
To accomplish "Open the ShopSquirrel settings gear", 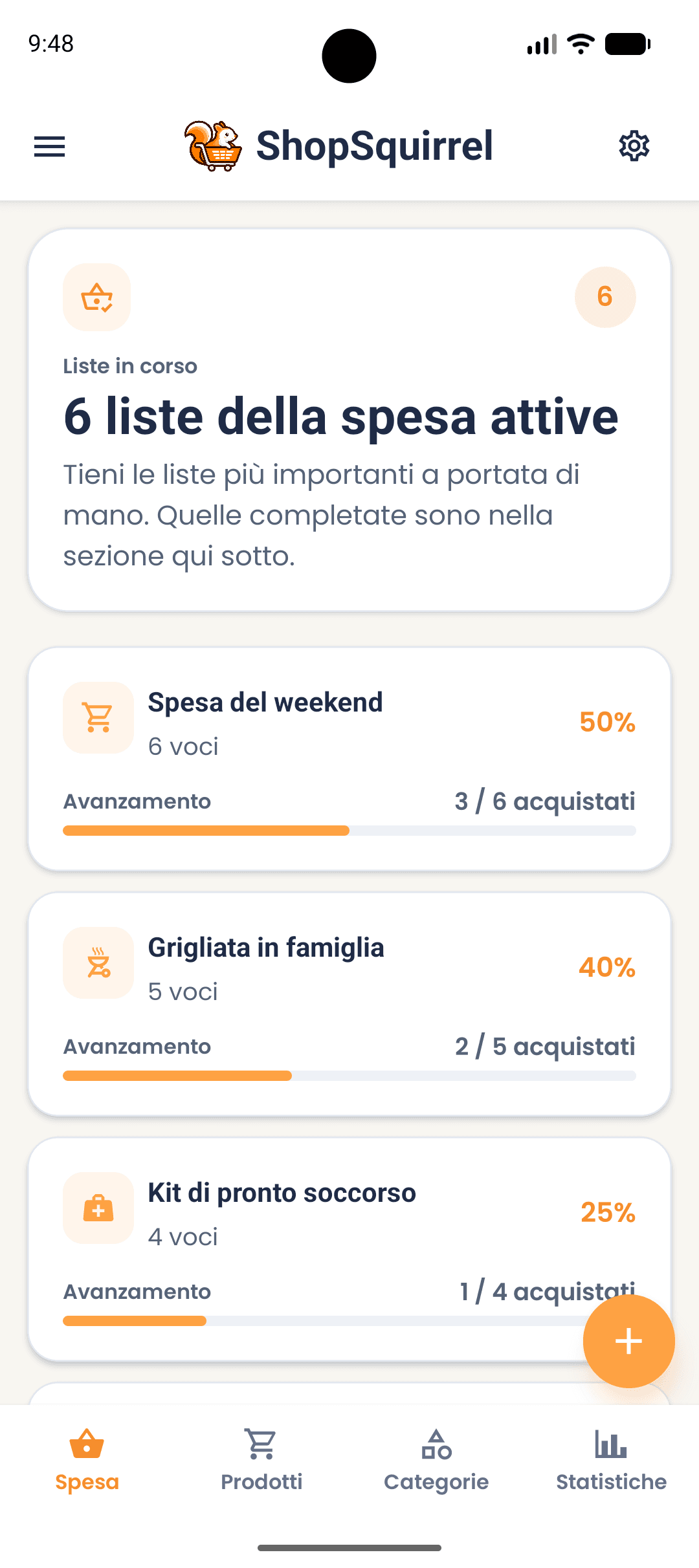I will [633, 146].
